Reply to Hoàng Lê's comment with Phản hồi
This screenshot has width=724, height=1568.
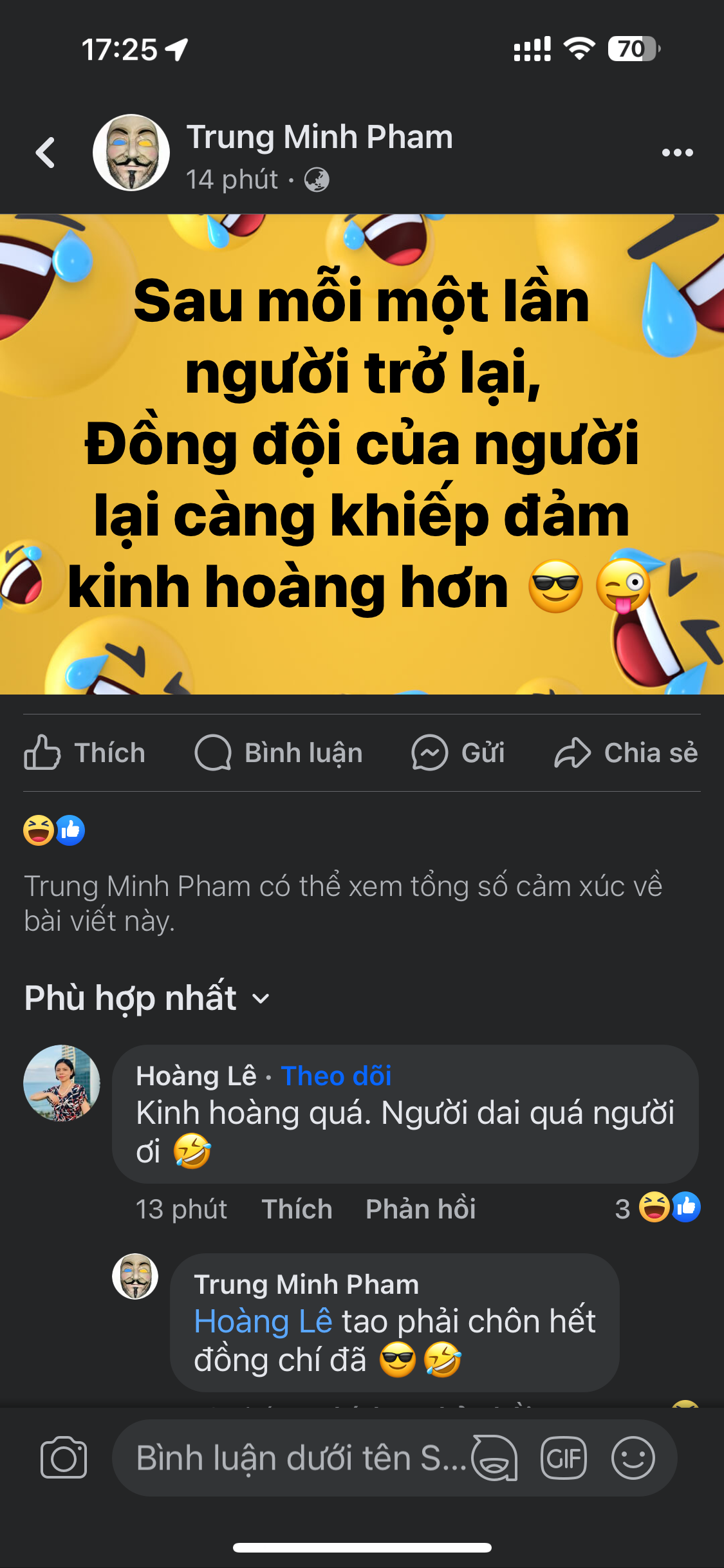click(x=420, y=1209)
